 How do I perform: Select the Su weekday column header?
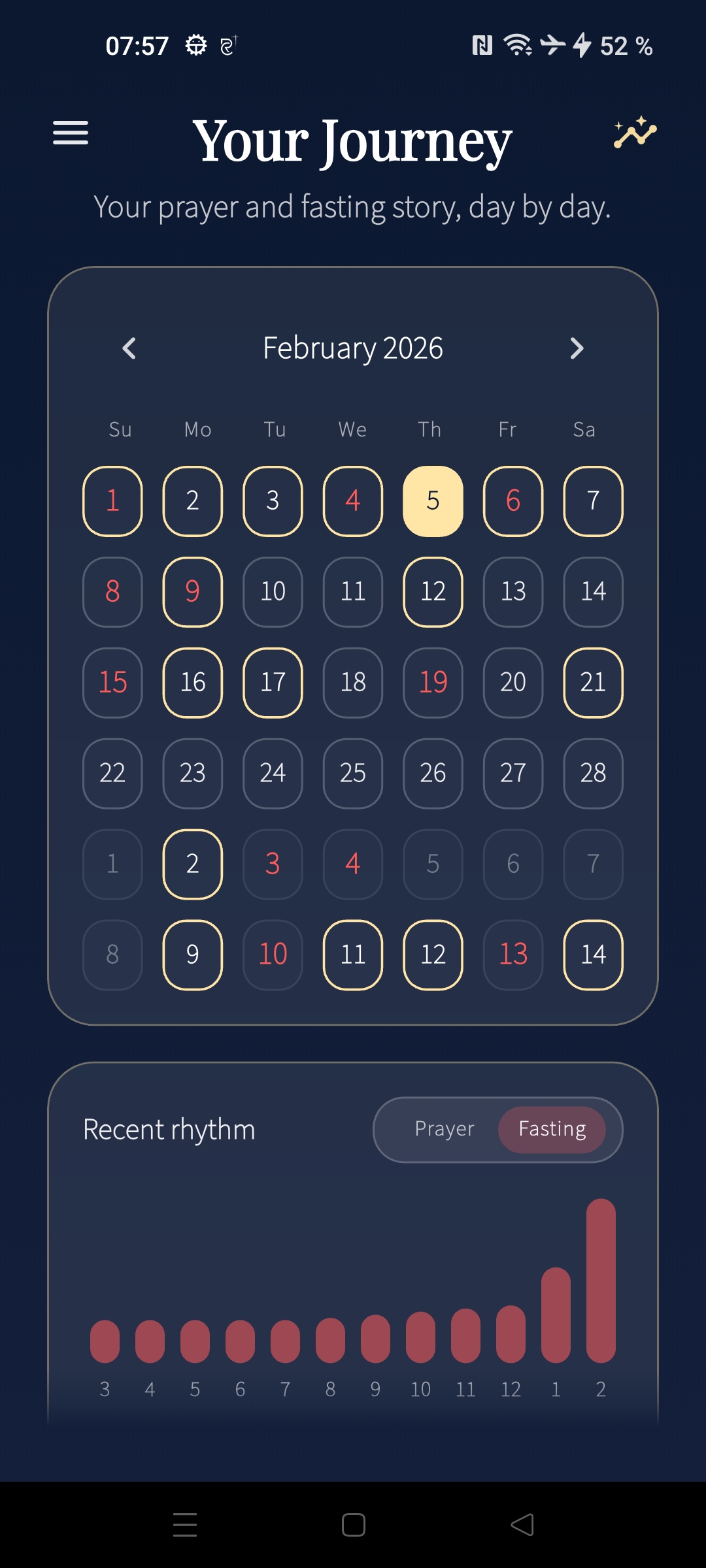[x=120, y=429]
